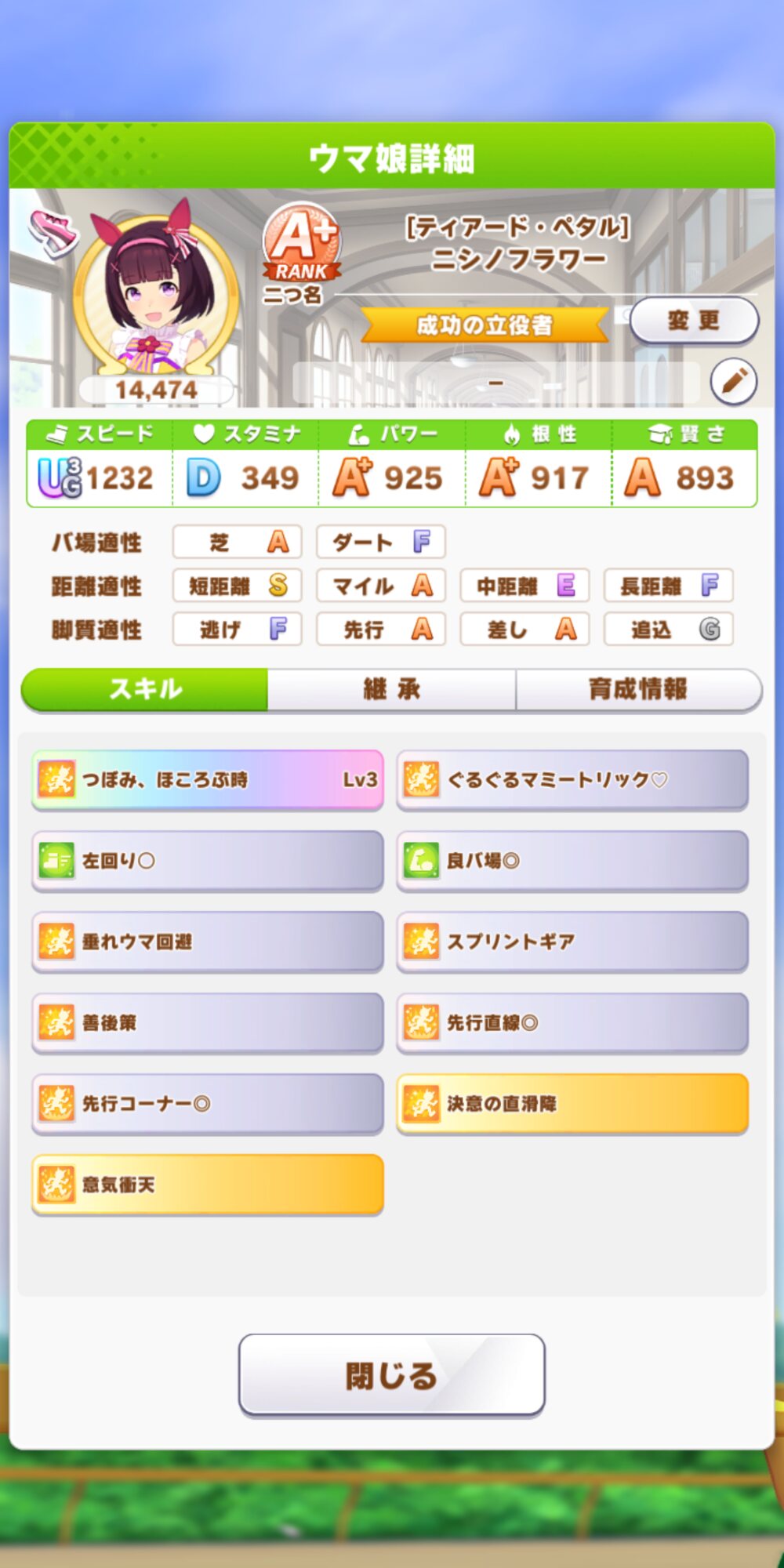
Task: View details of 良バ場◎ skill
Action: pos(572,861)
